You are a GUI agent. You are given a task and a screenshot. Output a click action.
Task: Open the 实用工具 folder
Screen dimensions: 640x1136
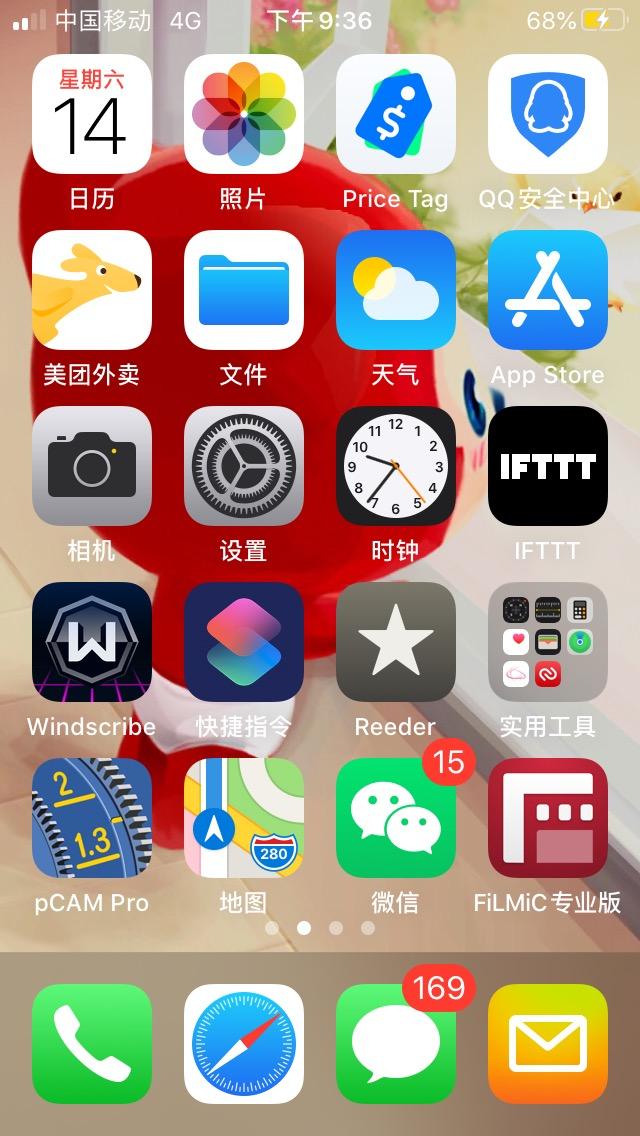pyautogui.click(x=548, y=642)
